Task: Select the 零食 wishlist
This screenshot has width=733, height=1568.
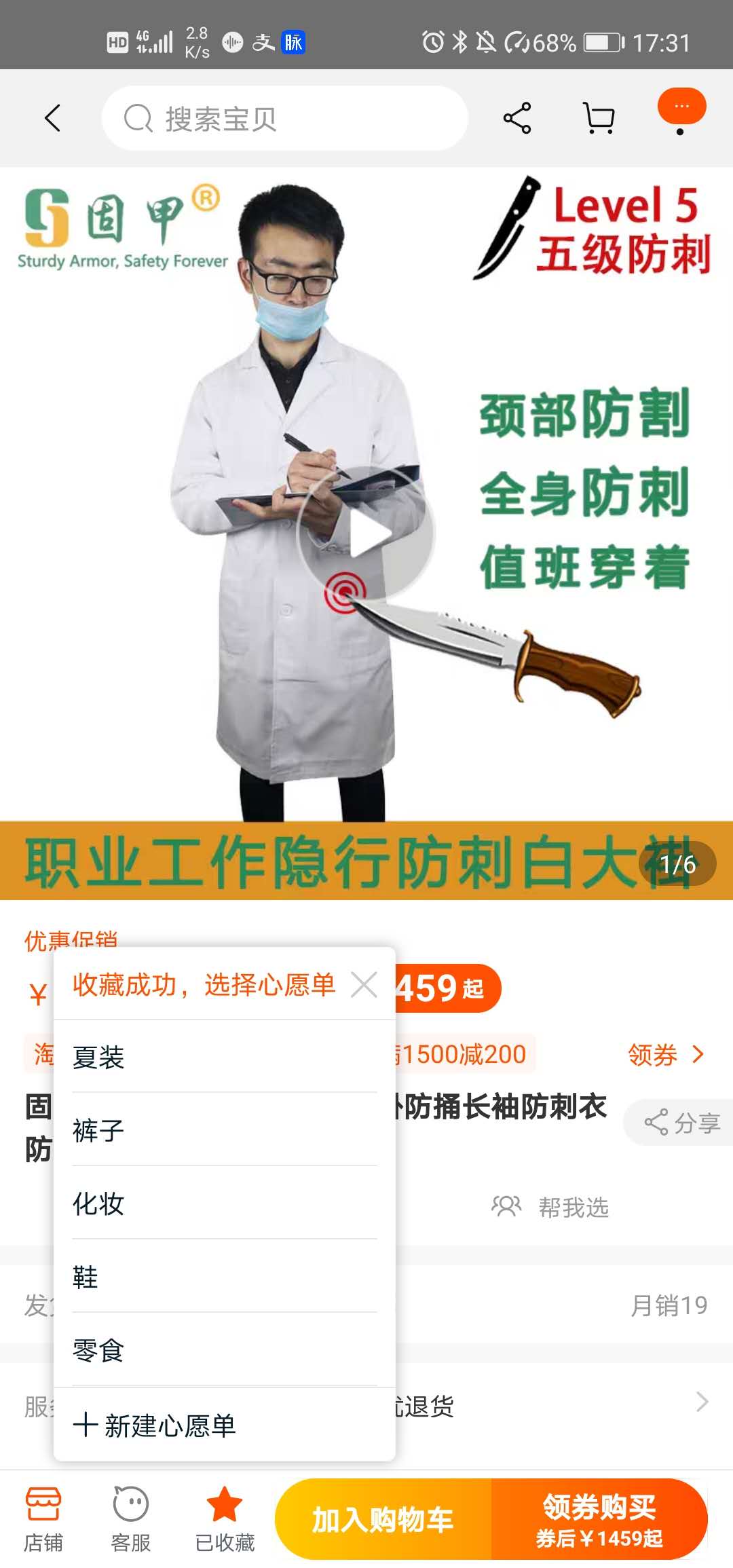Action: tap(225, 1350)
